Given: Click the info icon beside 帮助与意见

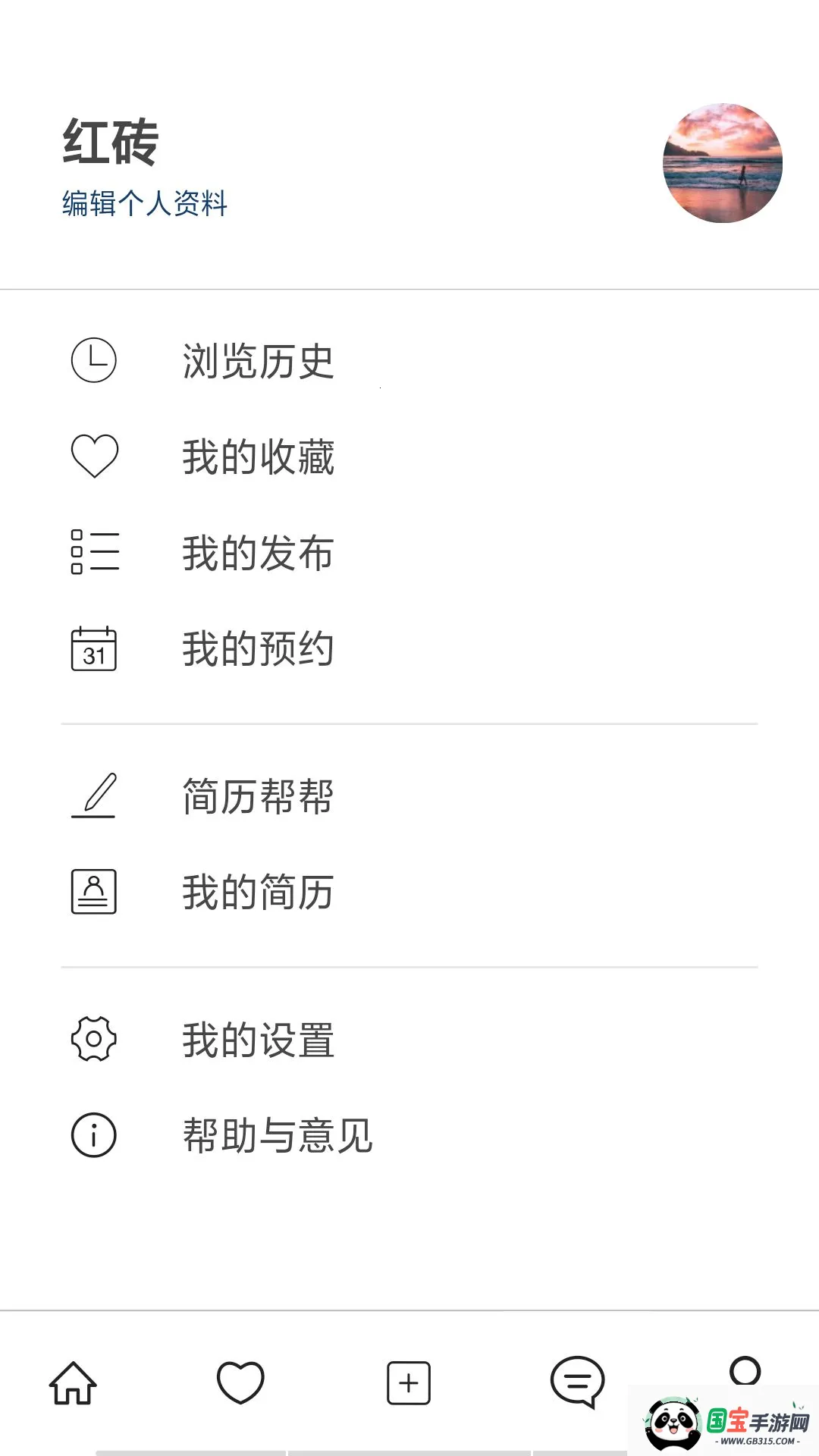Looking at the screenshot, I should click(x=93, y=1134).
